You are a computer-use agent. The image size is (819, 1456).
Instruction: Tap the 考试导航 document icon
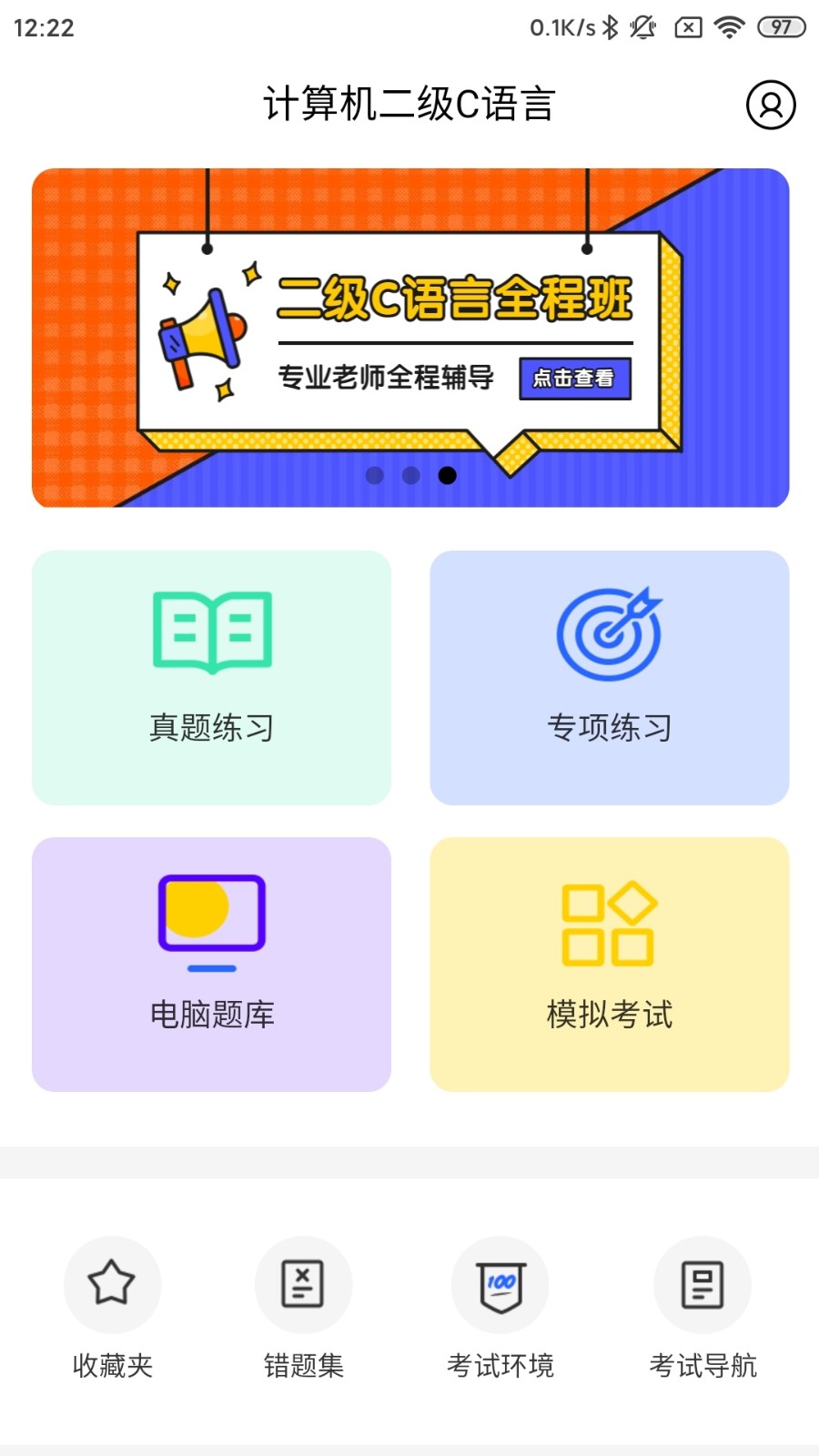pyautogui.click(x=702, y=1284)
